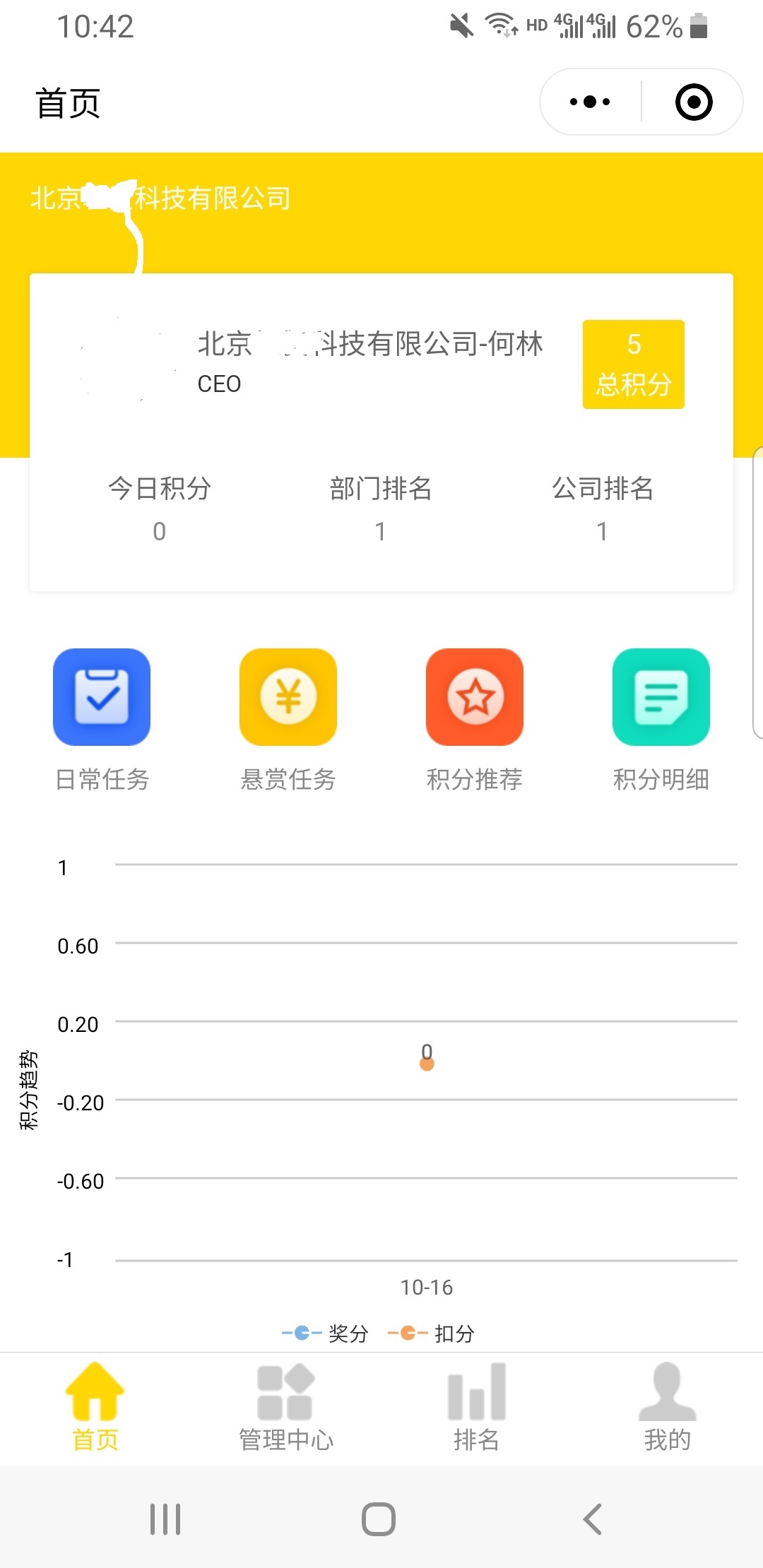763x1568 pixels.
Task: Open recent apps from the navigation bar
Action: 165,1519
